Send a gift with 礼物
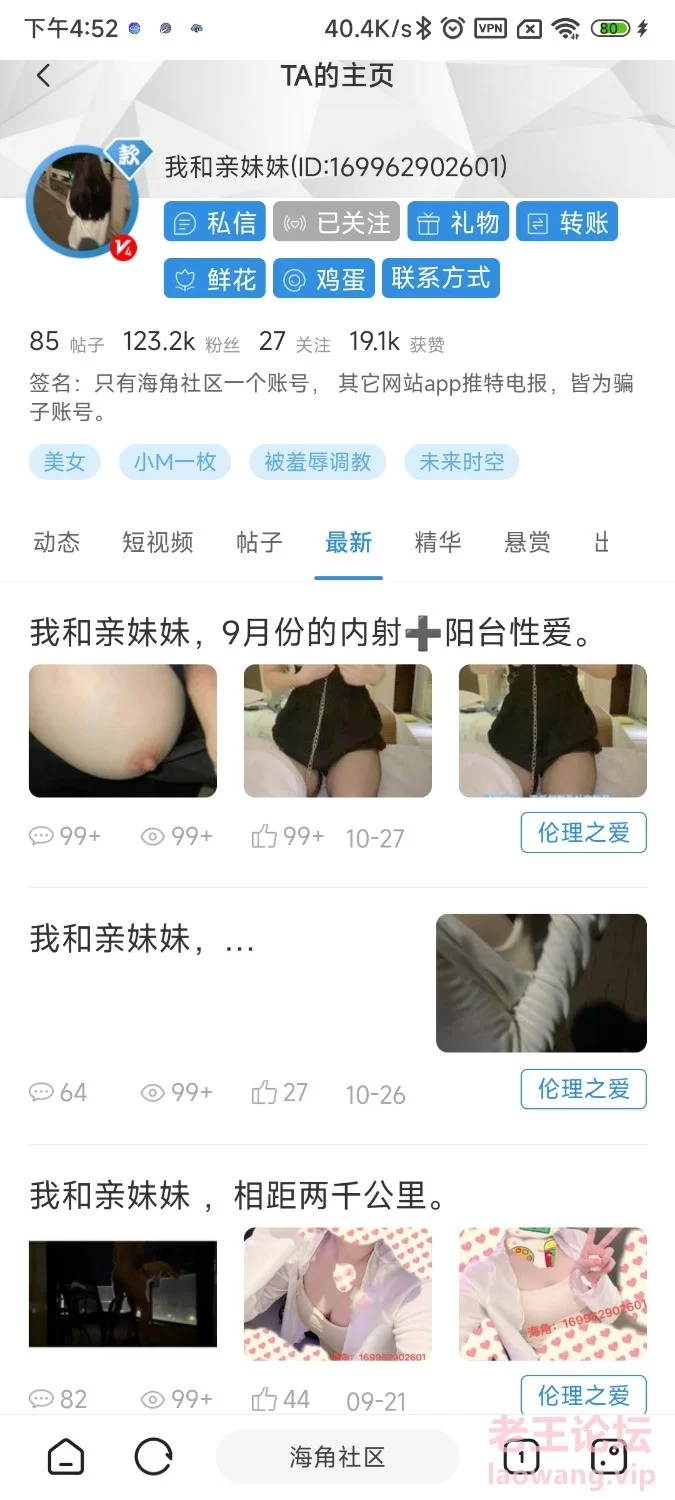This screenshot has width=675, height=1500. [459, 222]
